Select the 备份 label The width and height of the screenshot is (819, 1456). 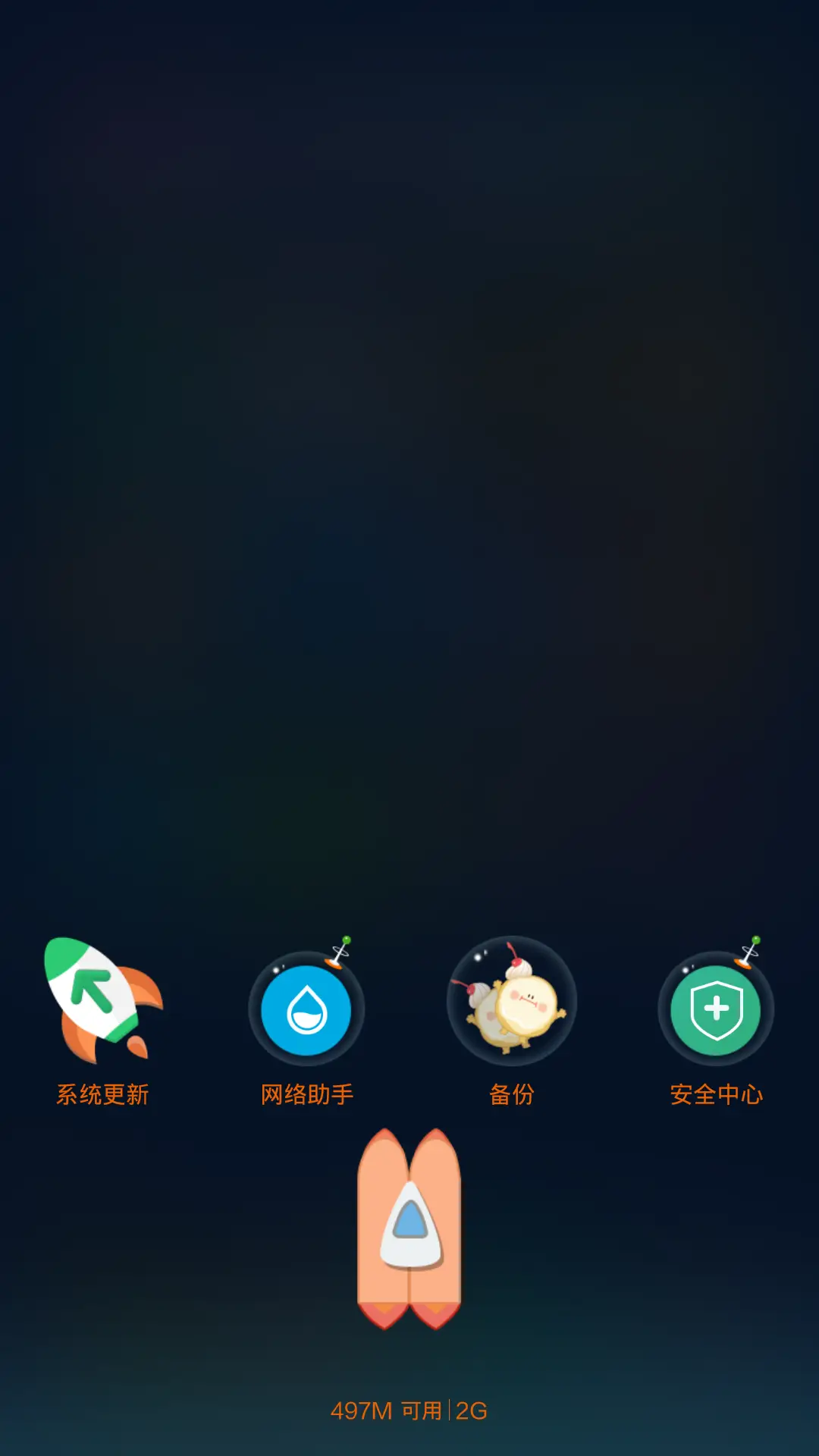tap(512, 1094)
